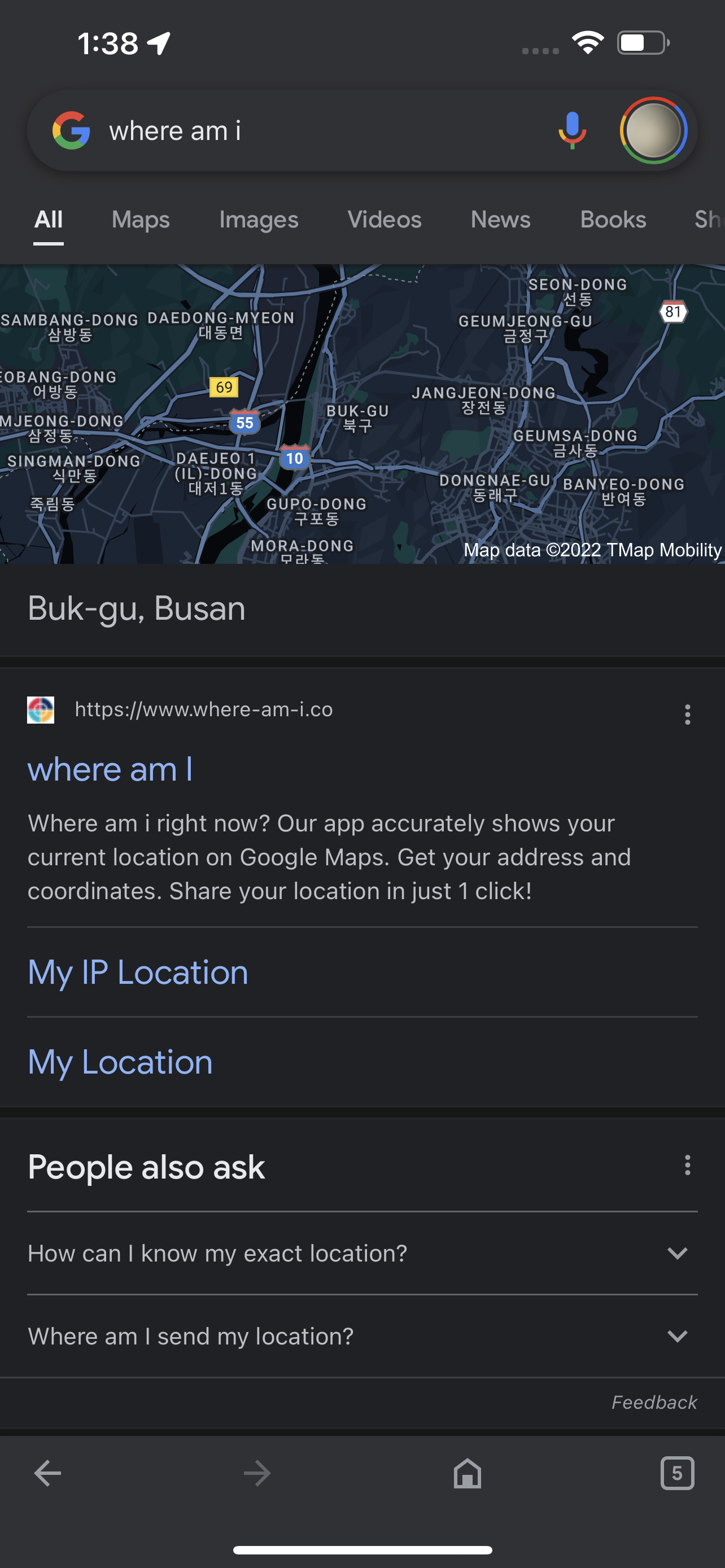Open the Google account profile picture
The image size is (725, 1568).
(653, 131)
